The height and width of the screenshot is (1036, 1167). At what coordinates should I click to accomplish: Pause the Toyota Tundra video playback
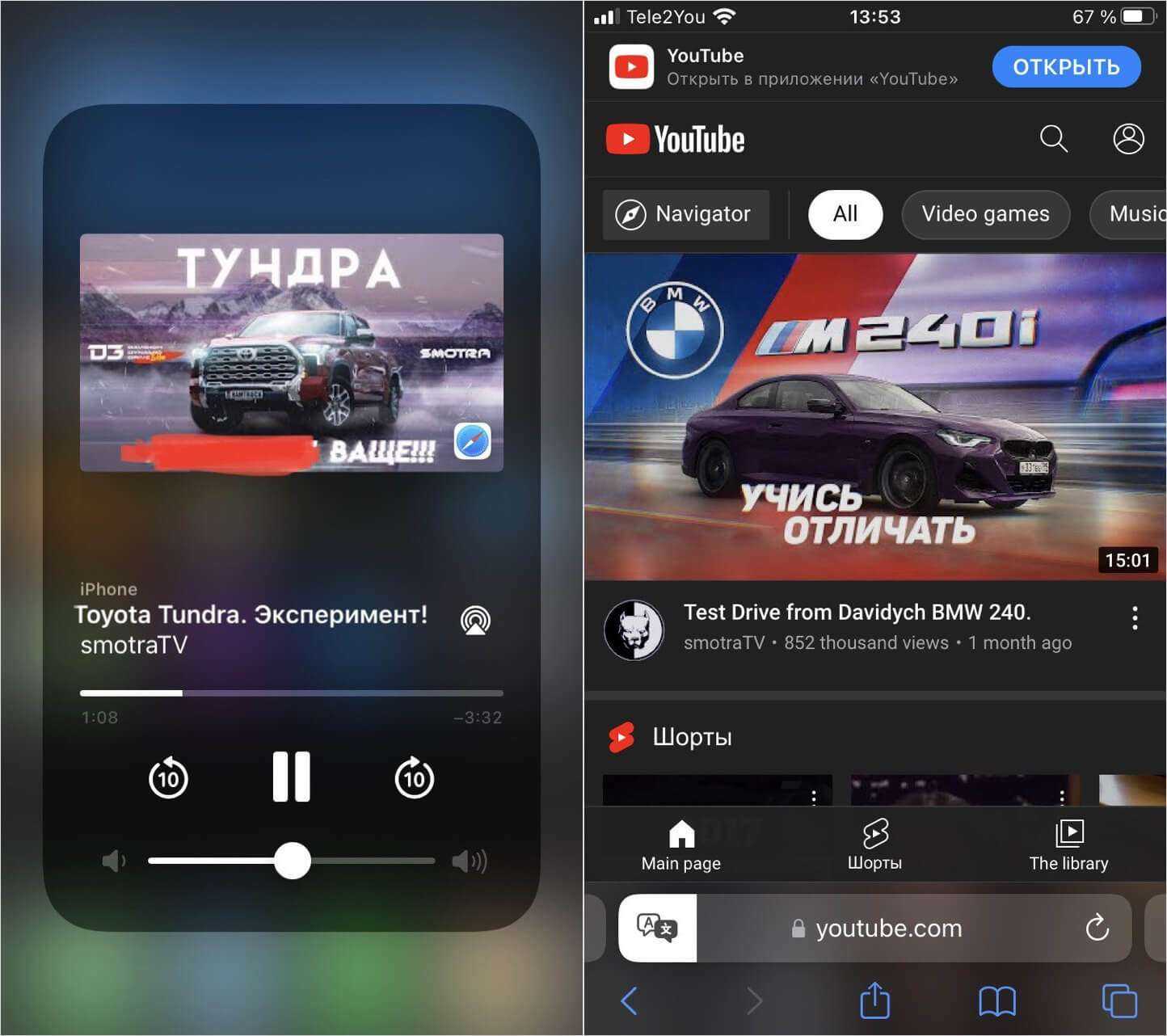(x=291, y=777)
